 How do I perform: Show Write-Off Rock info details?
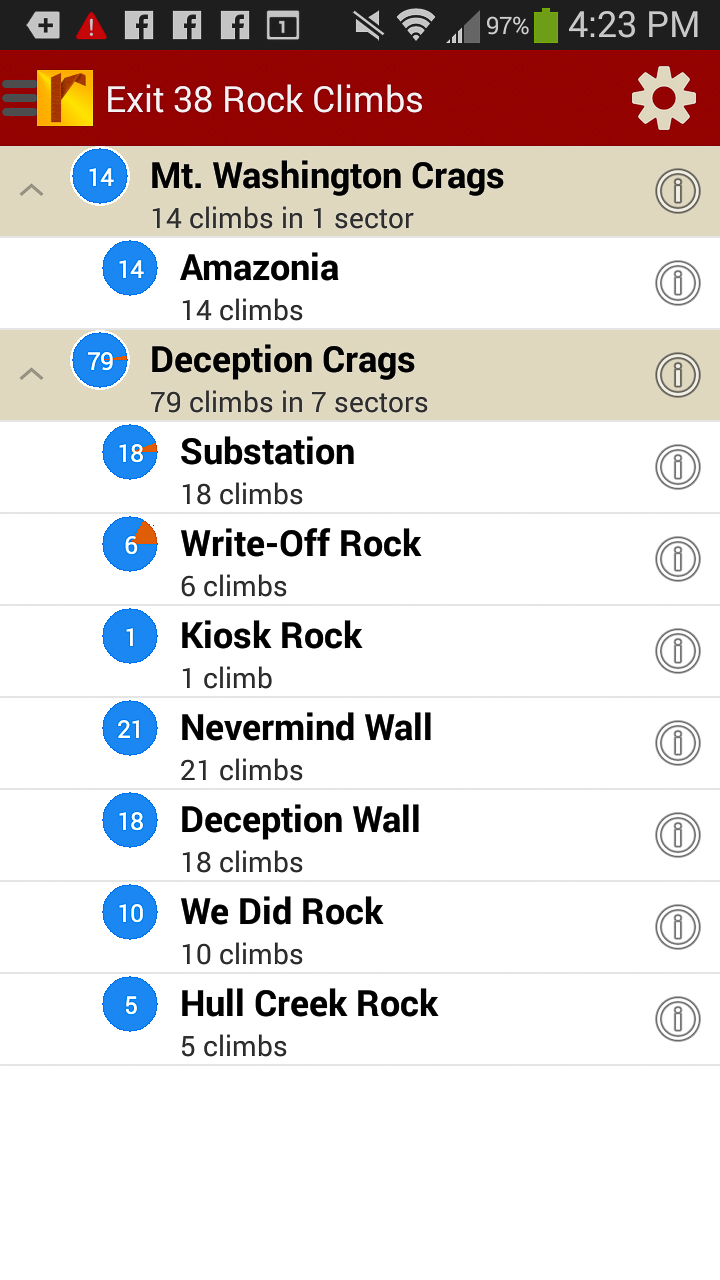pyautogui.click(x=677, y=559)
